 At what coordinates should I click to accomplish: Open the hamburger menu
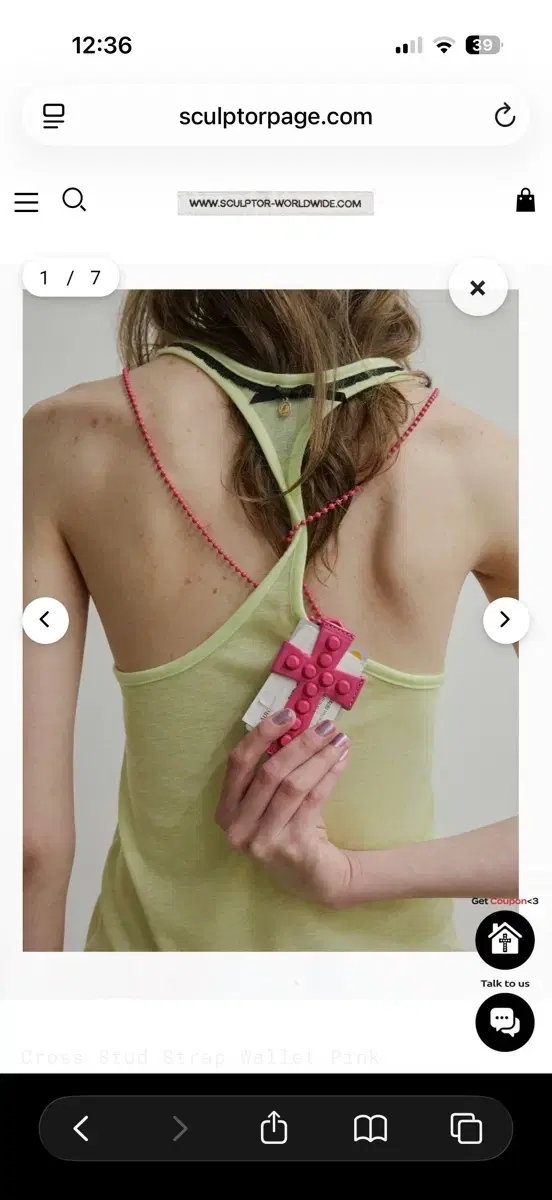(26, 202)
